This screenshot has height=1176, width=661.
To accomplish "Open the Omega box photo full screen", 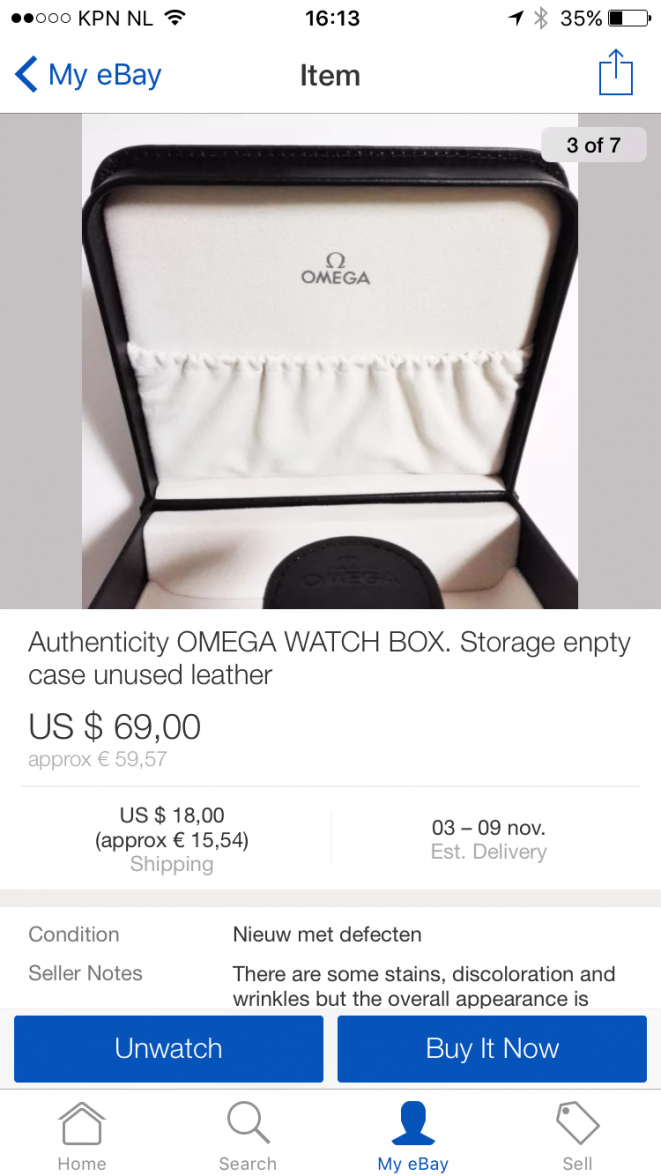I will (330, 361).
